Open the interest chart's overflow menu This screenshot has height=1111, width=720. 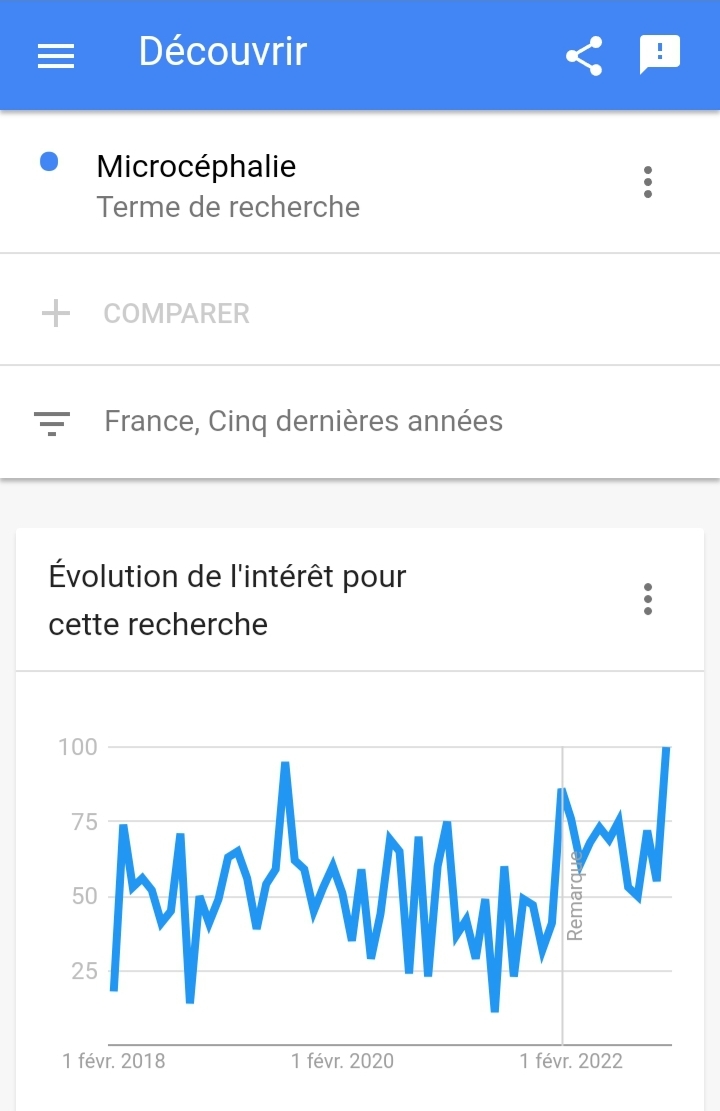648,599
